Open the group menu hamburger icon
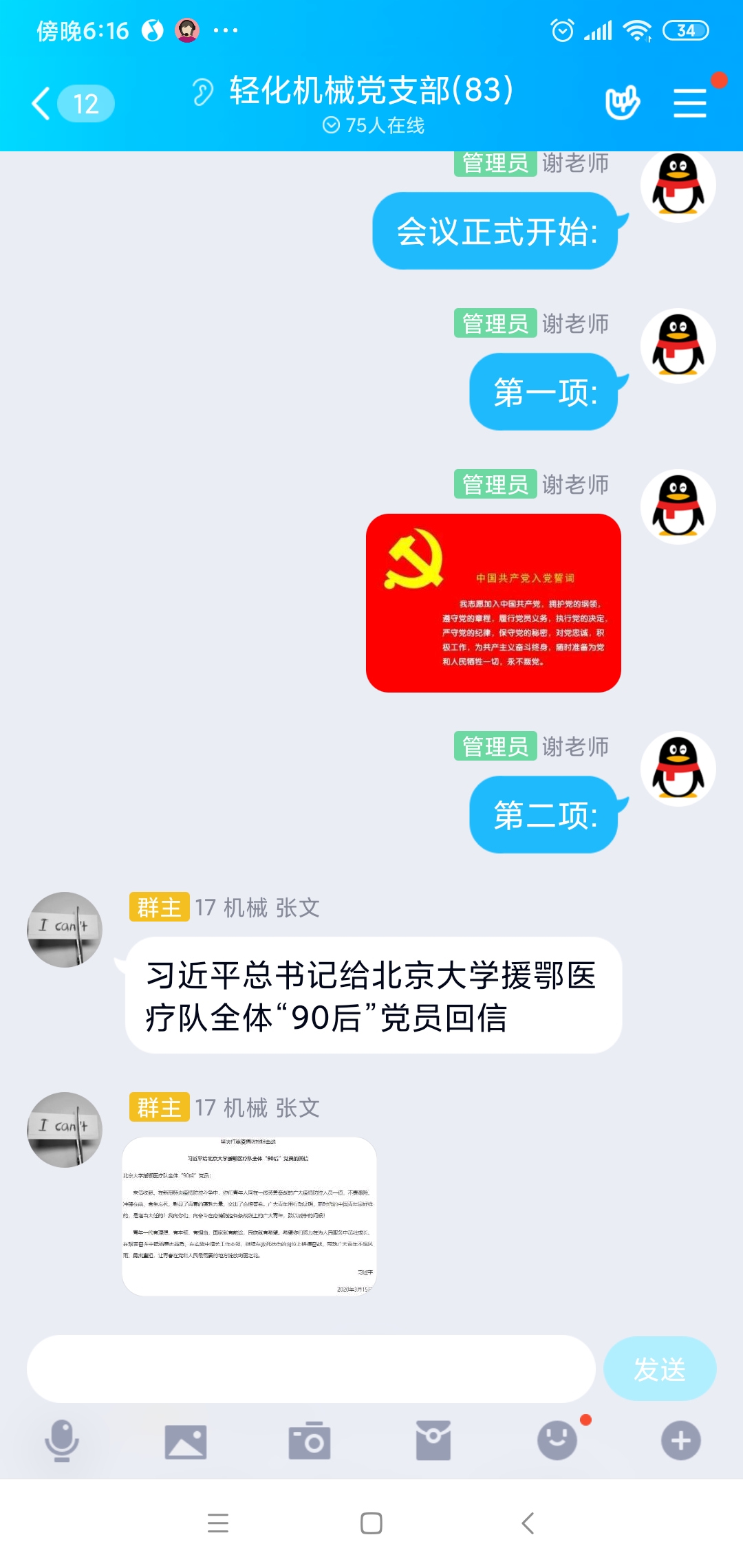 tap(689, 102)
